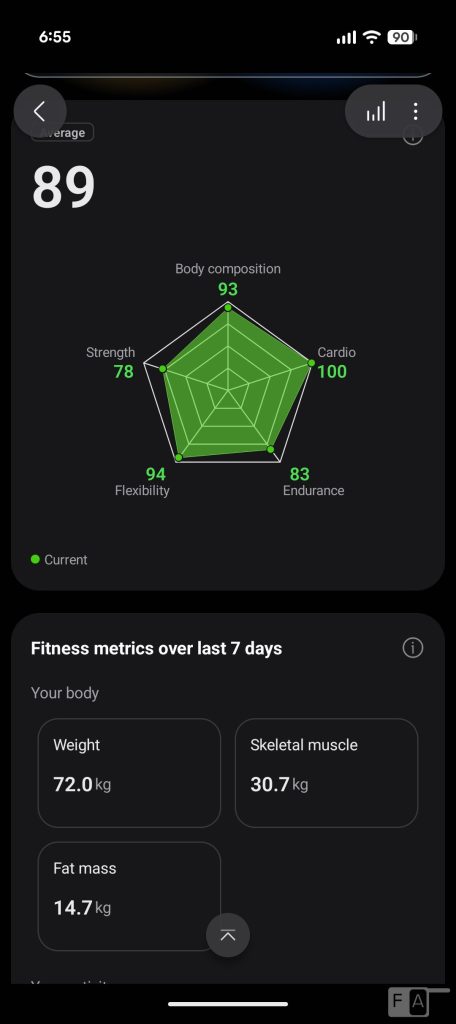Image resolution: width=456 pixels, height=1024 pixels.
Task: Go back using the arrow button
Action: pos(40,111)
